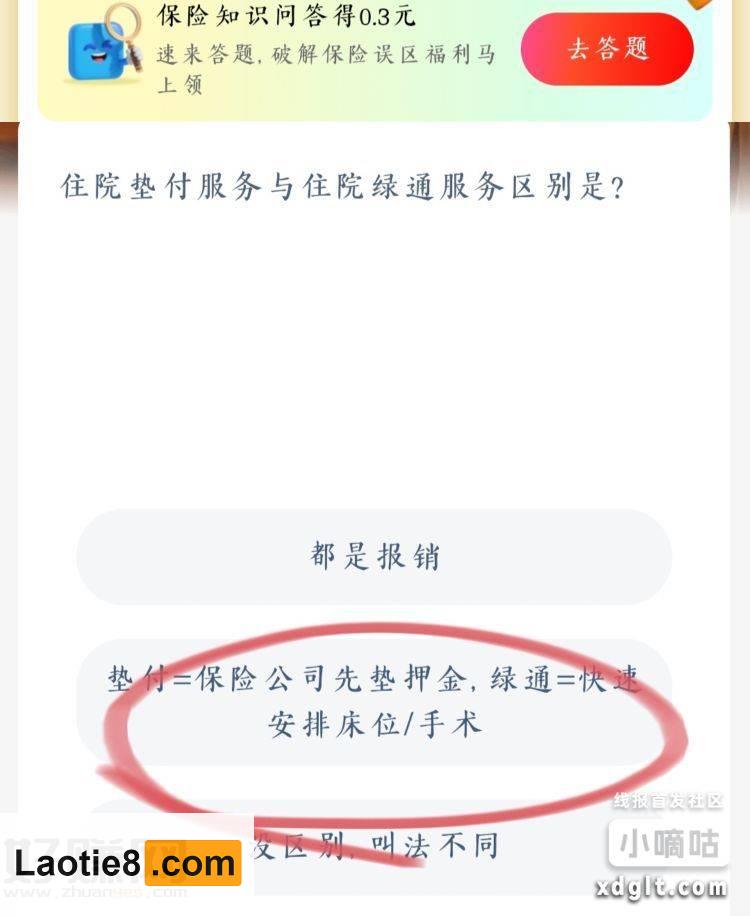This screenshot has width=750, height=916.
Task: Tap the 去答题 button
Action: point(607,49)
